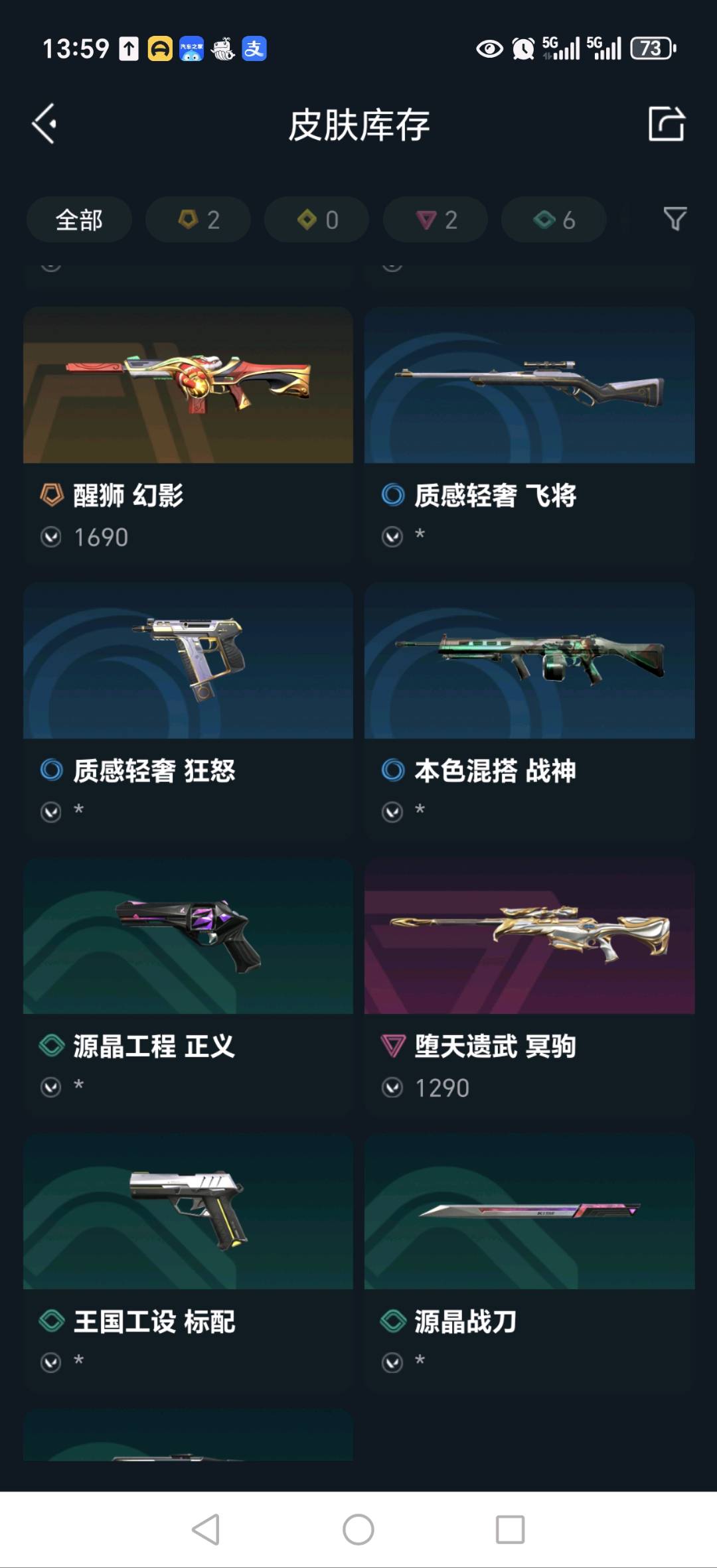View the 本色混搭 战神 skin

(x=529, y=711)
